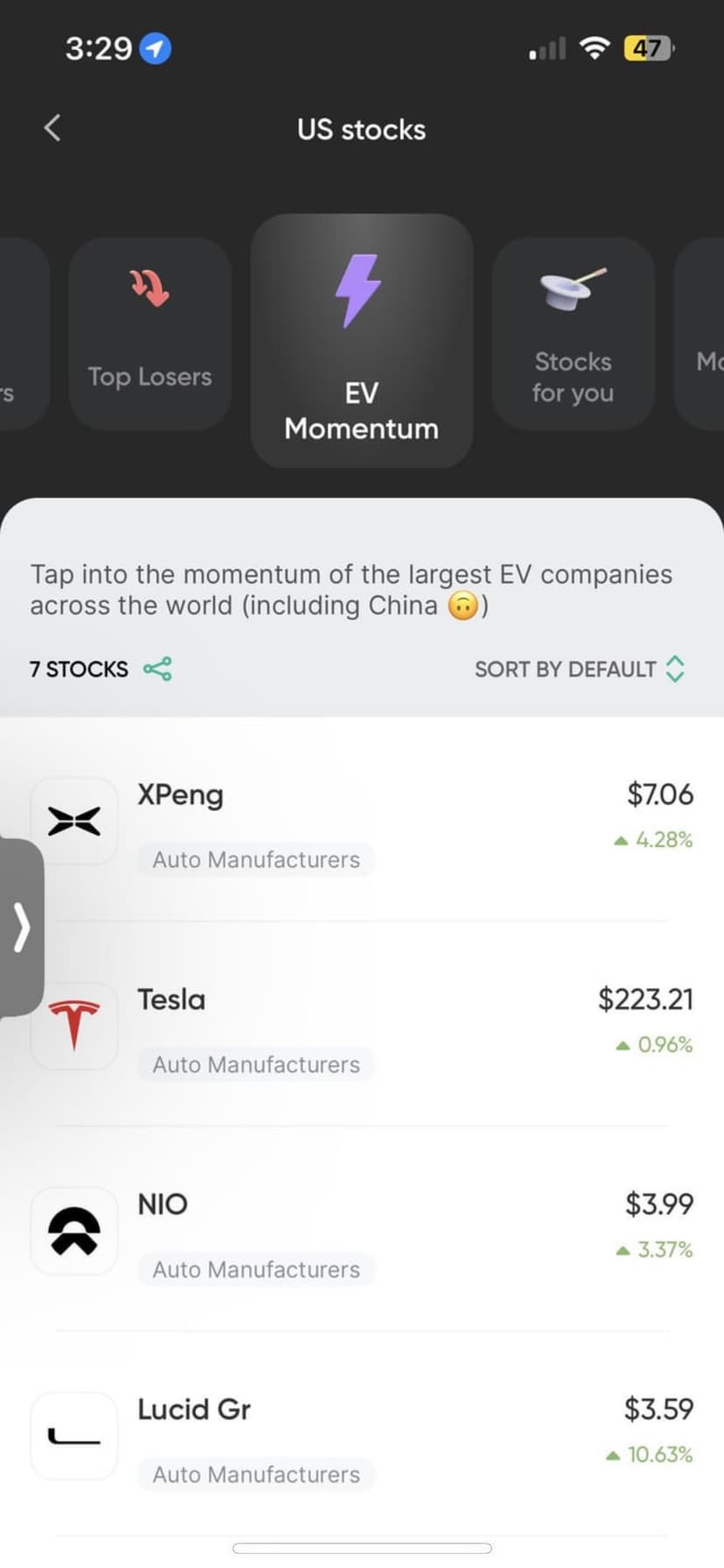Open the NIO stock row
The width and height of the screenshot is (724, 1568).
362,1230
